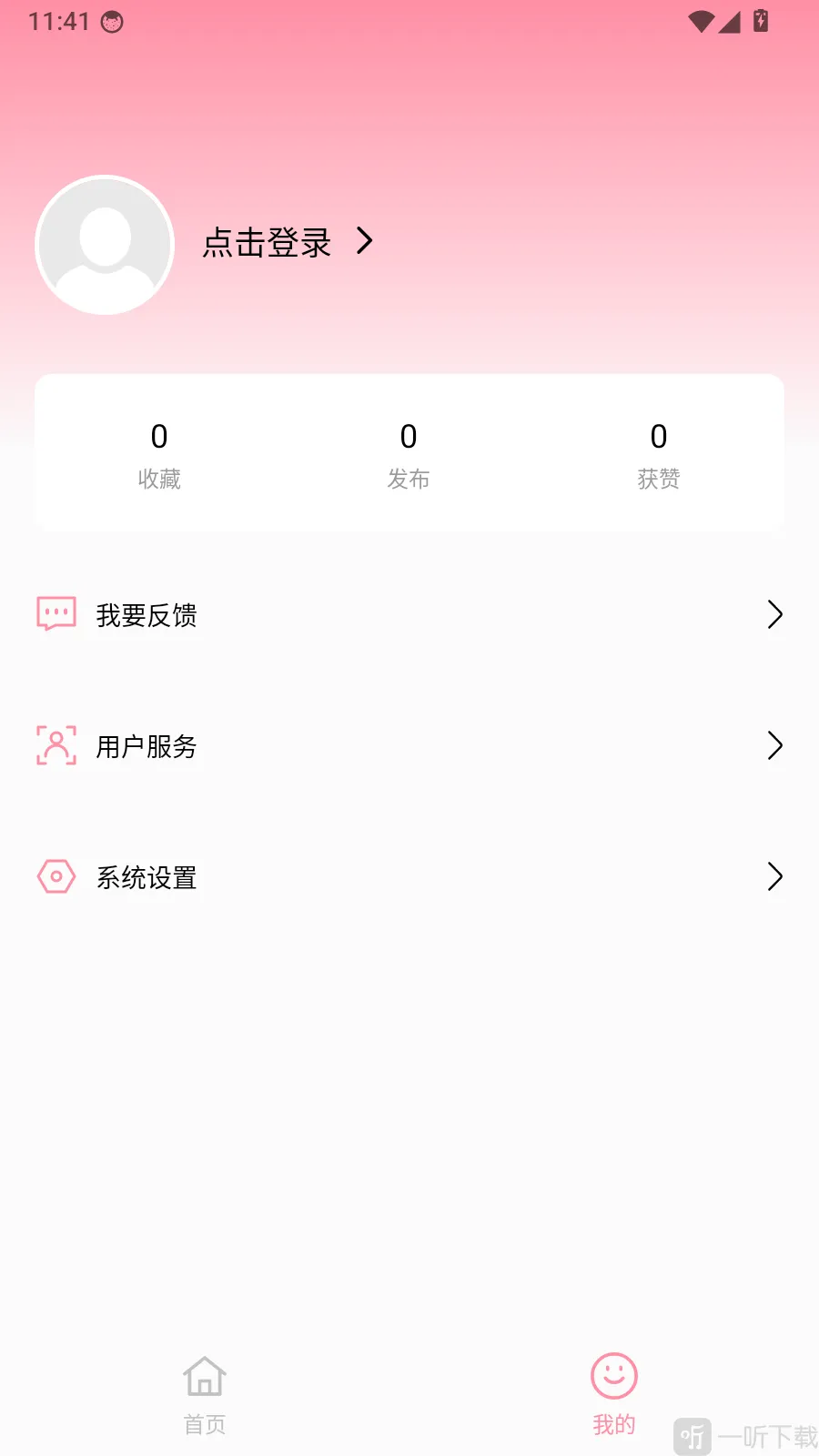
Task: Open the 获赞 likes count
Action: 659,456
